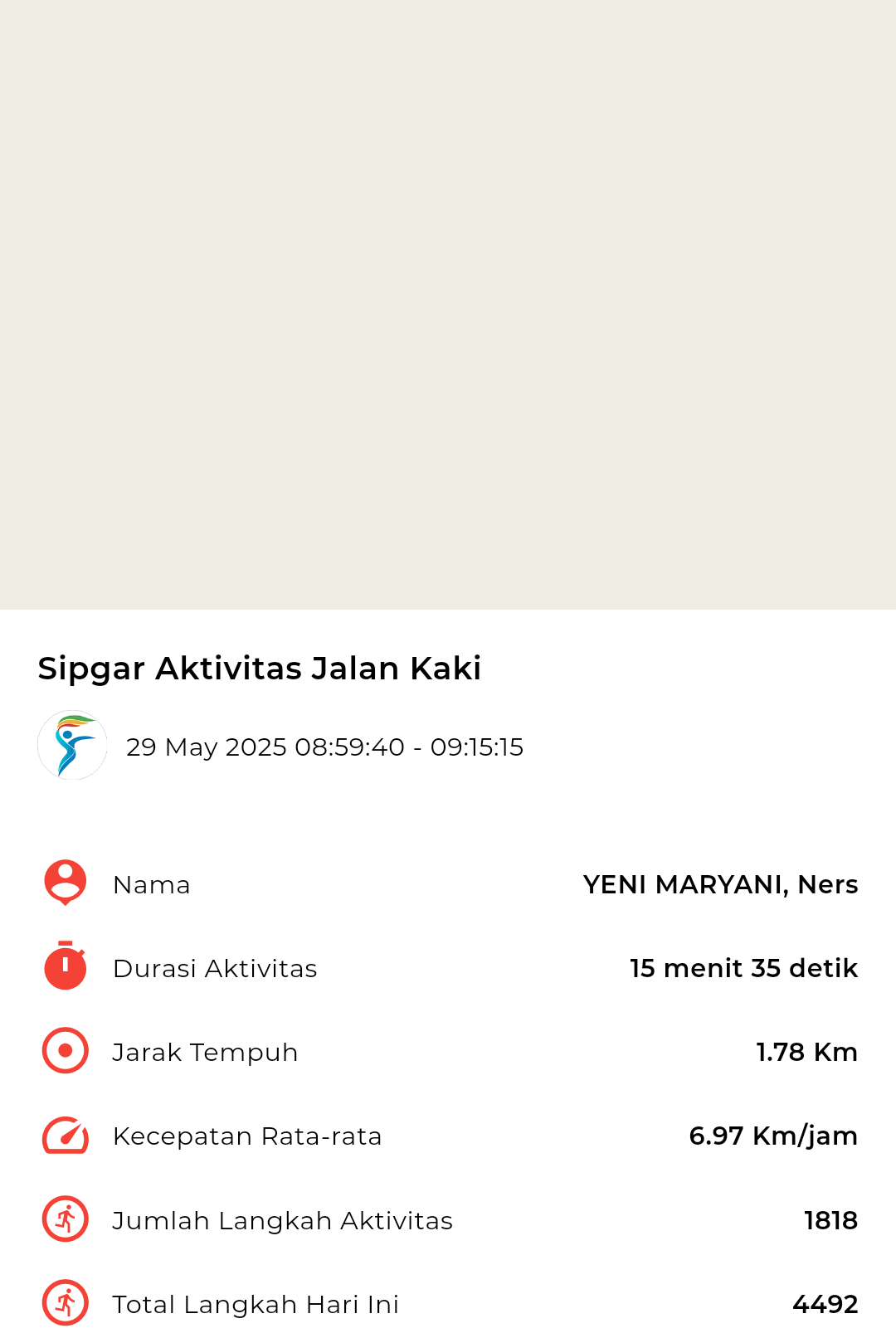Select the red profile icon beside Nama

coord(64,883)
